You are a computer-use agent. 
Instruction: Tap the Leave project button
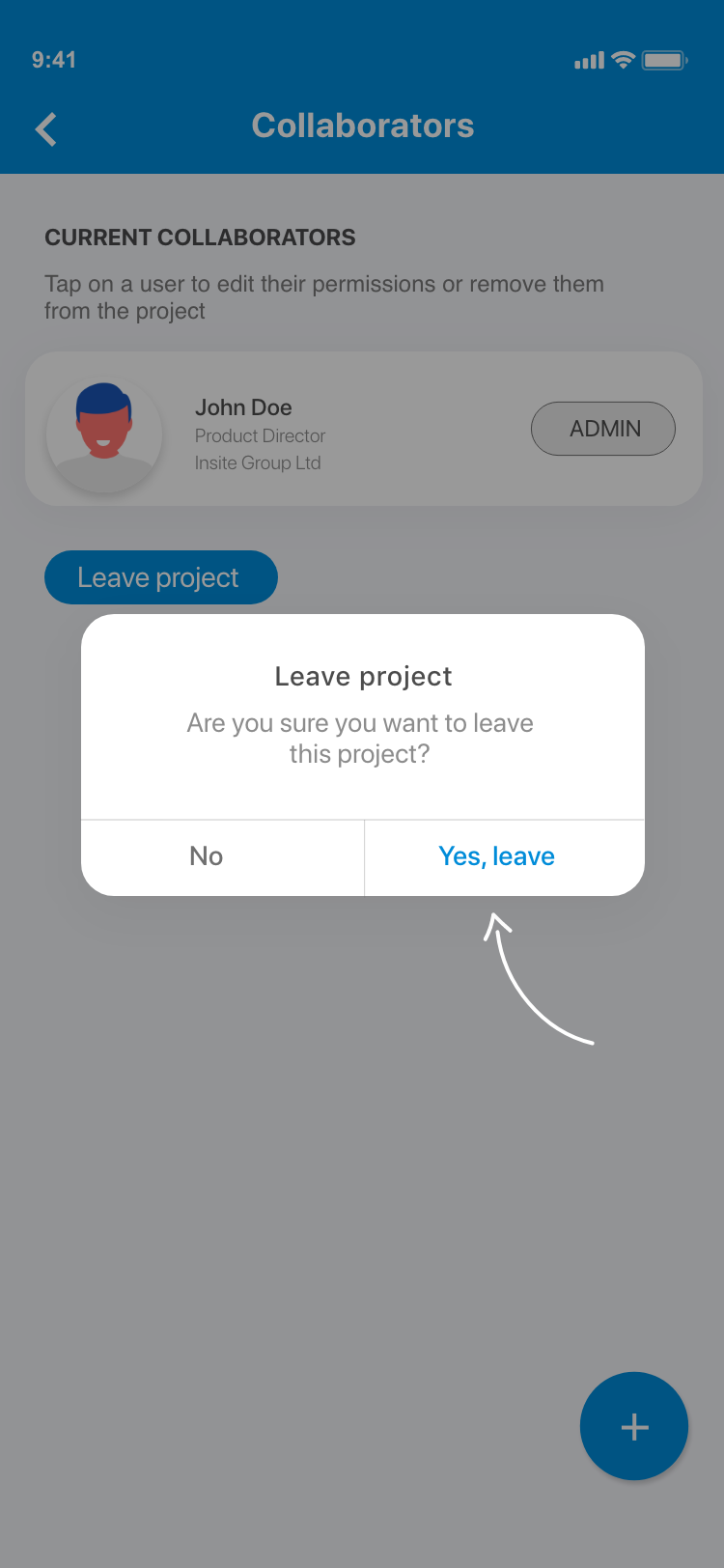tap(160, 577)
